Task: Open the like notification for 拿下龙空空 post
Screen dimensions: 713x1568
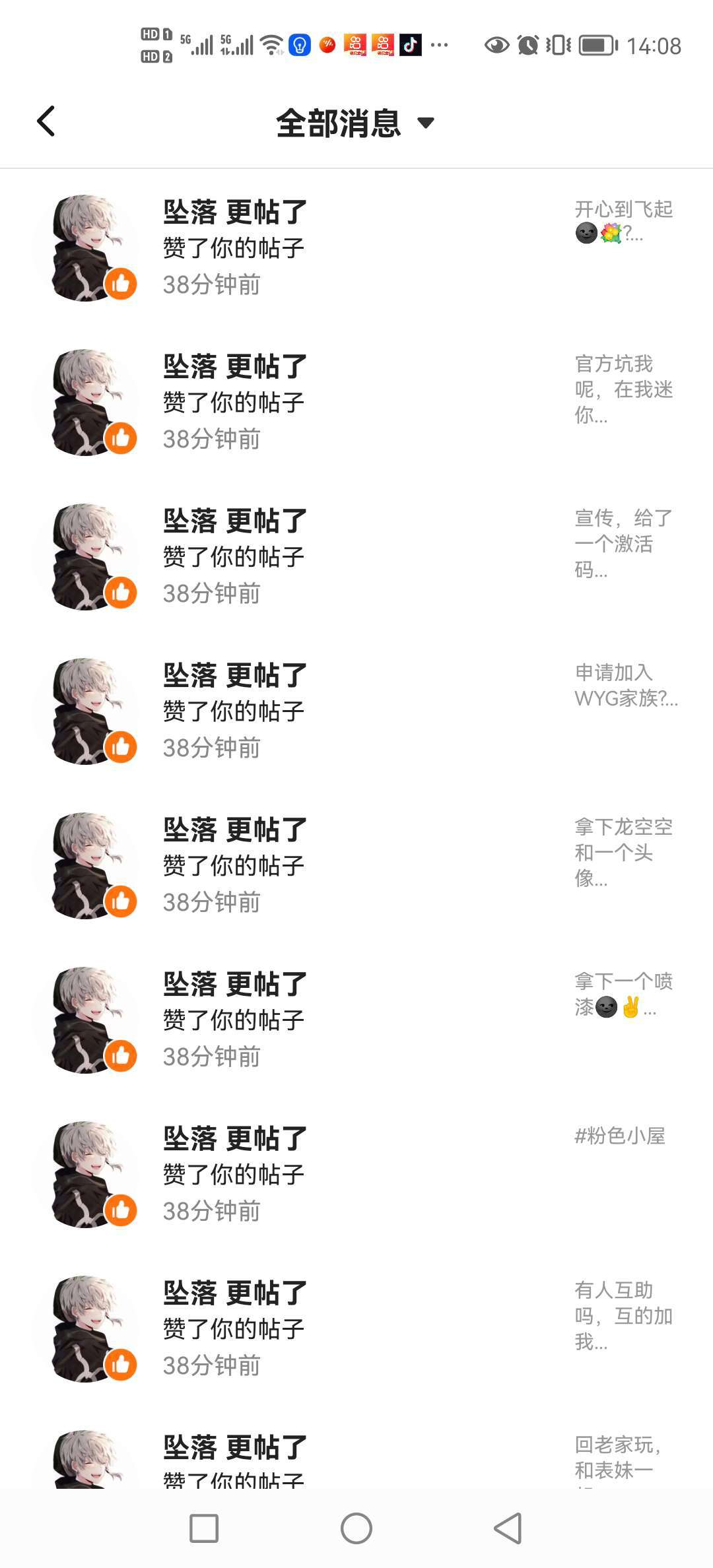Action: coord(356,866)
